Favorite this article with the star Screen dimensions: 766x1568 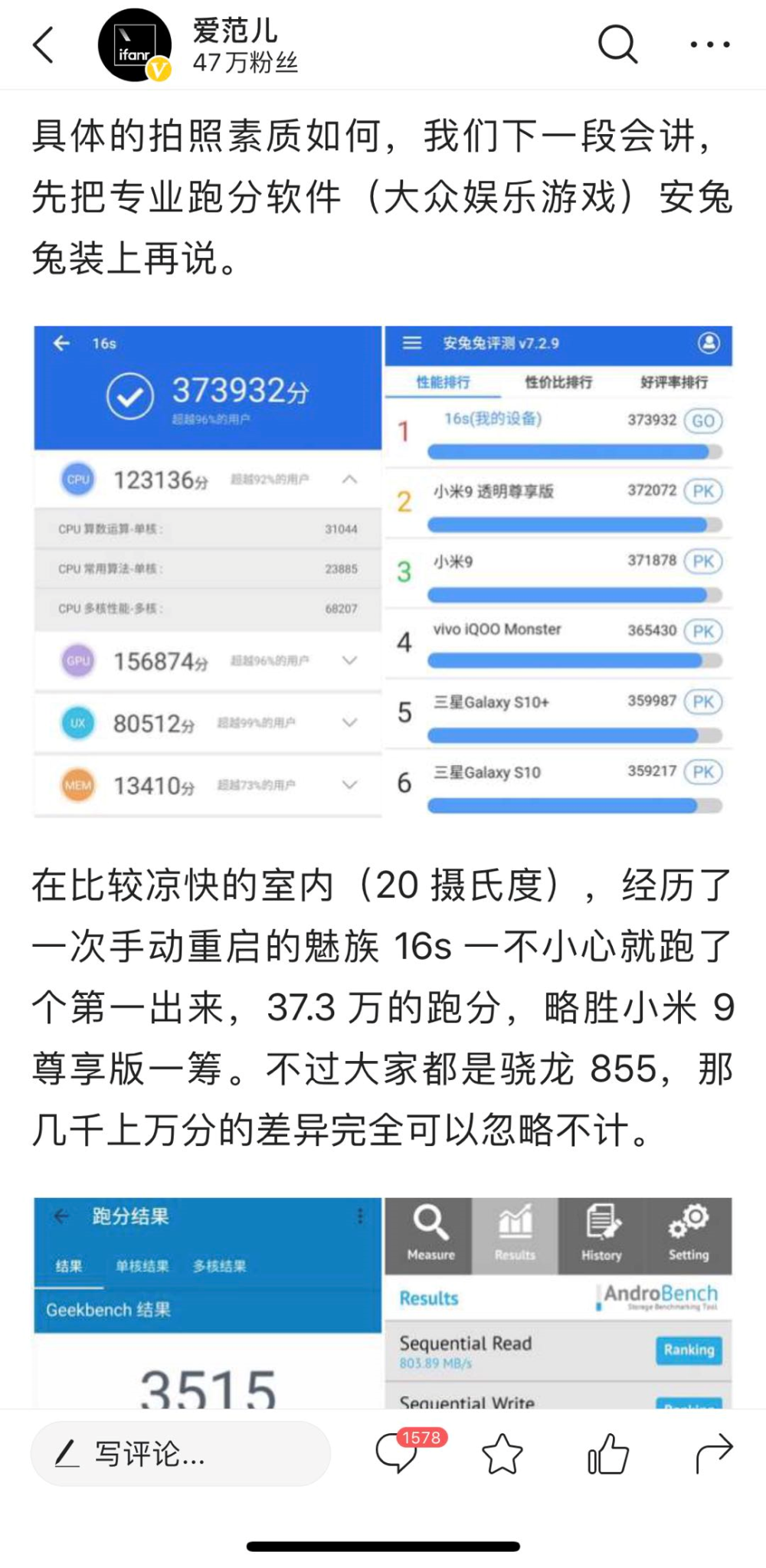pos(502,1453)
